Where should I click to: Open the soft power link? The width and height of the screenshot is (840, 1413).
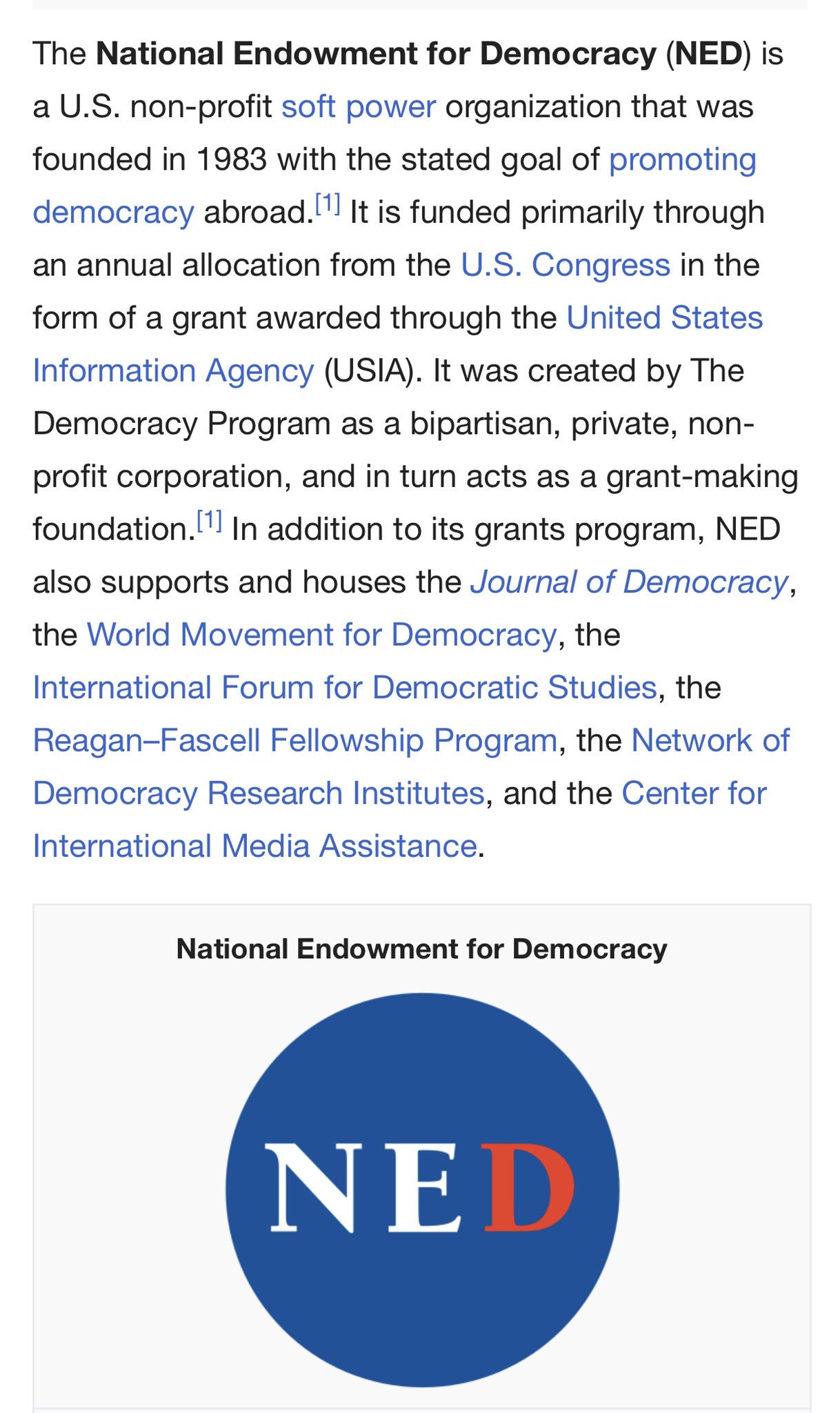359,107
